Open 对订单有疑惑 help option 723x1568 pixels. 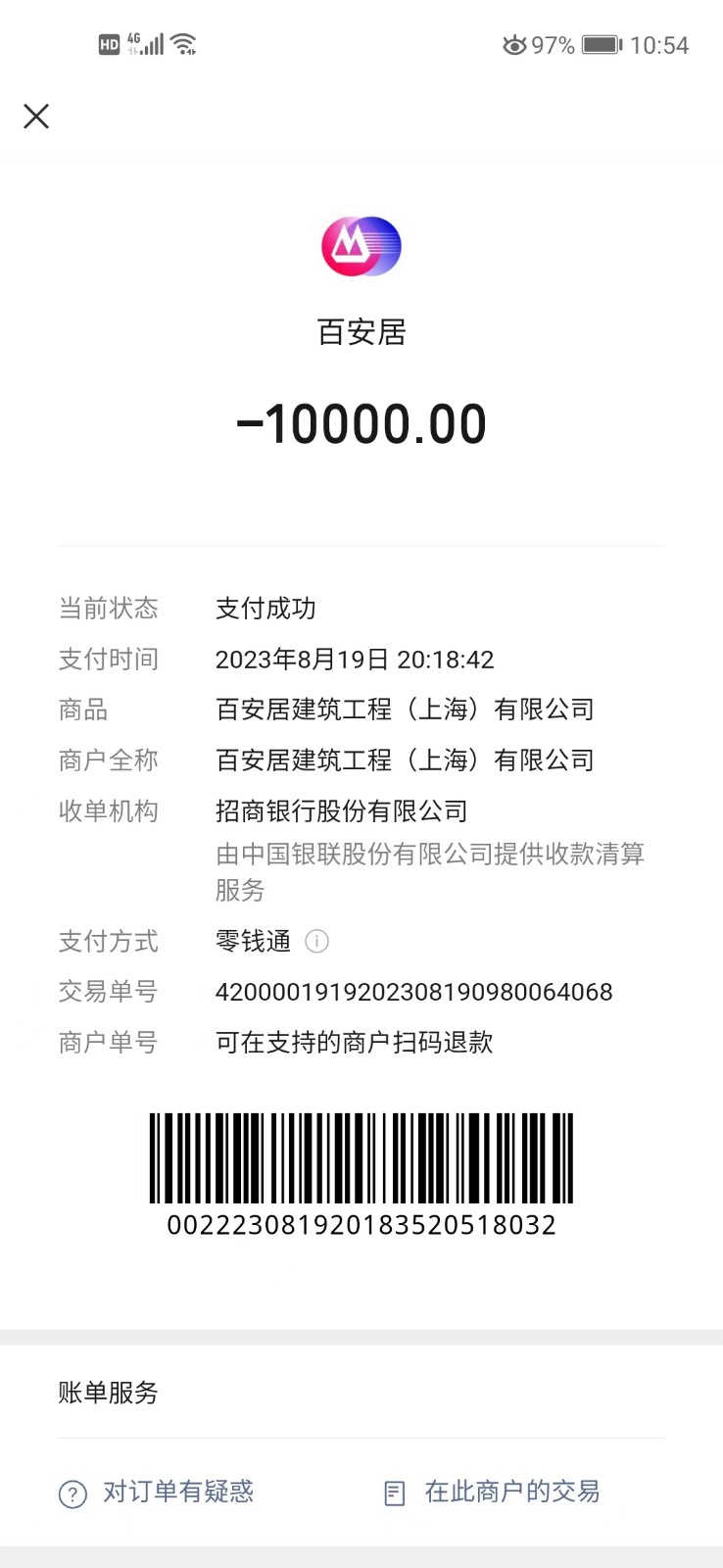[157, 1493]
